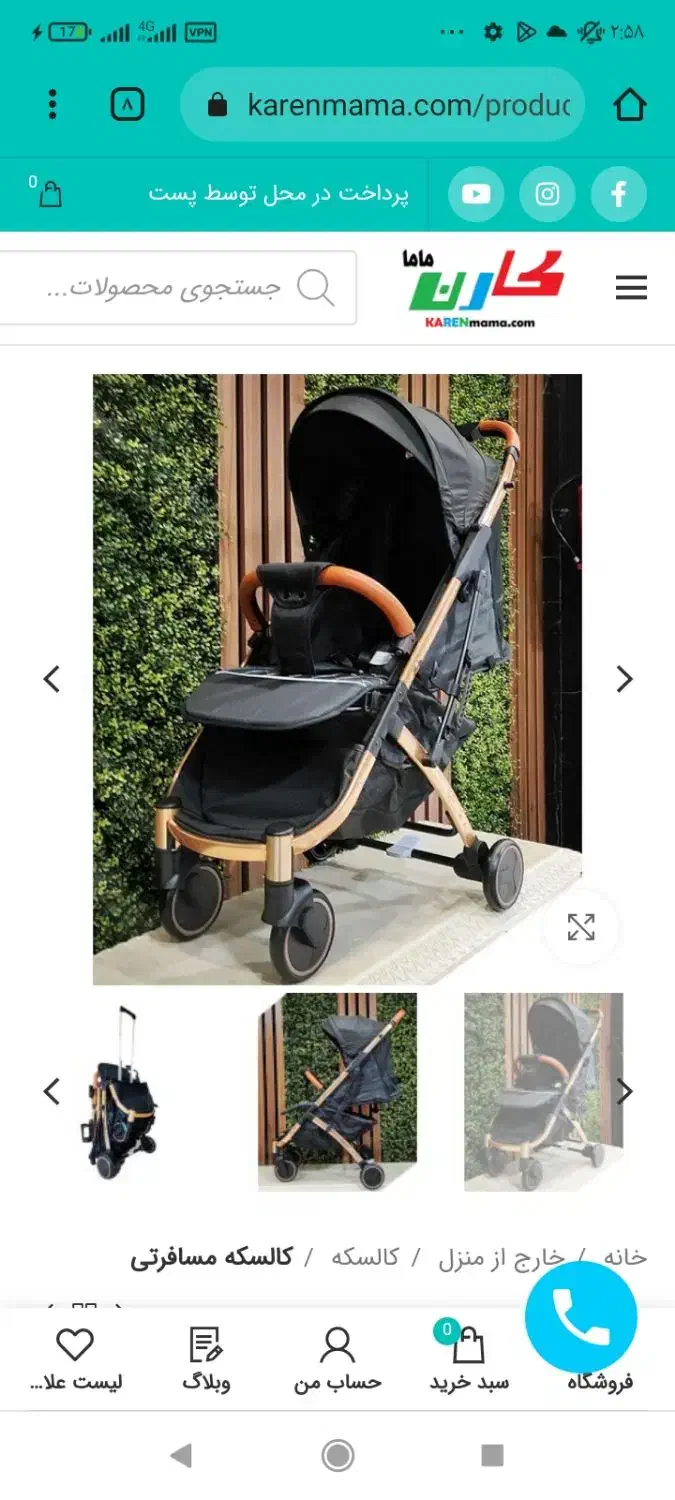Open the browser overflow menu
The width and height of the screenshot is (675, 1500).
click(53, 104)
